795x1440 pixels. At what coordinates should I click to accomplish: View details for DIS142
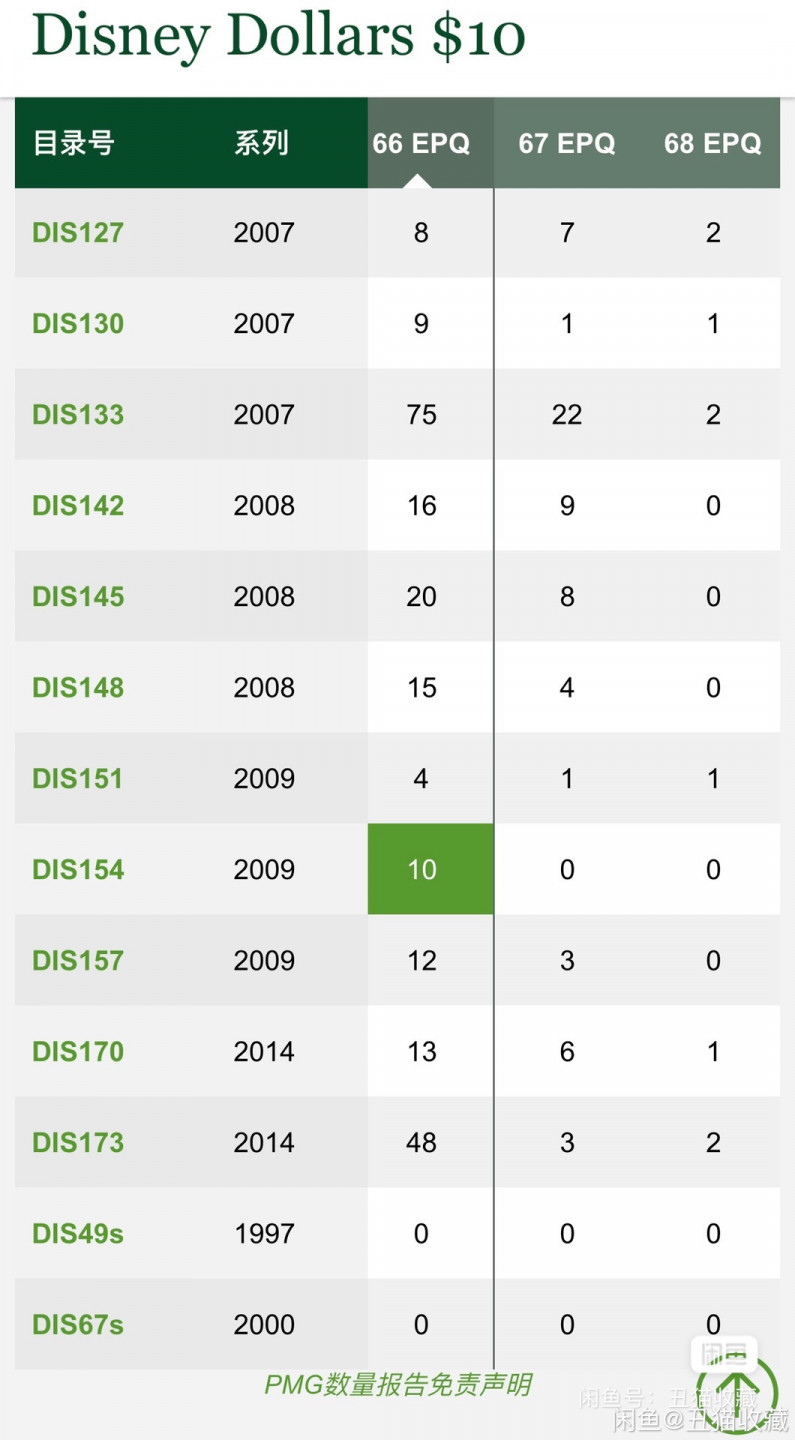(x=78, y=506)
